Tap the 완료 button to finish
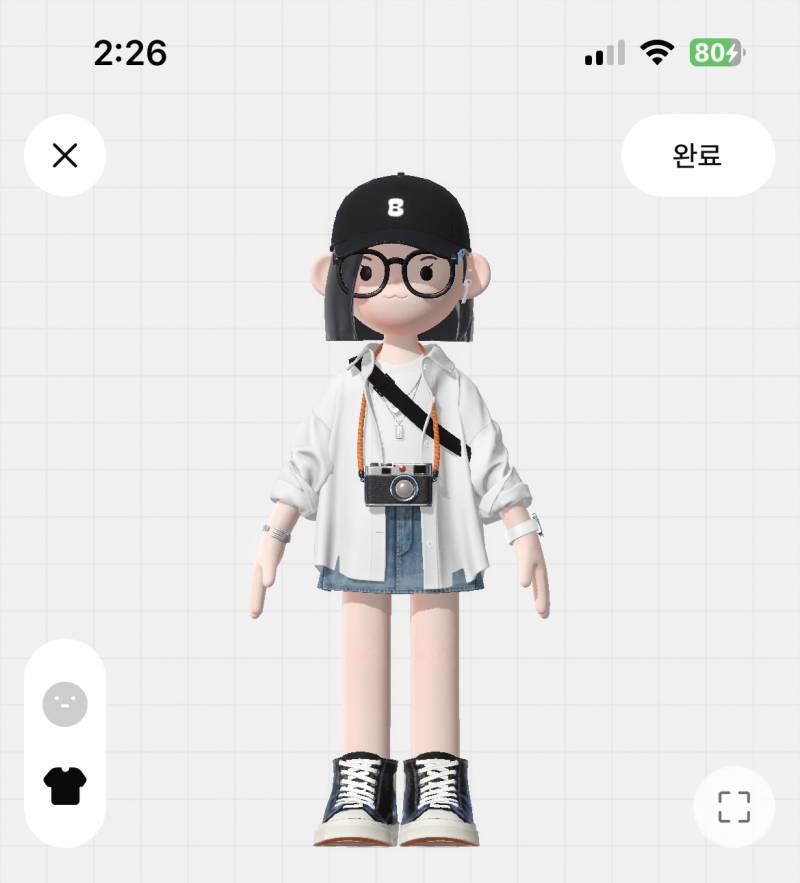800x883 pixels. (x=697, y=155)
